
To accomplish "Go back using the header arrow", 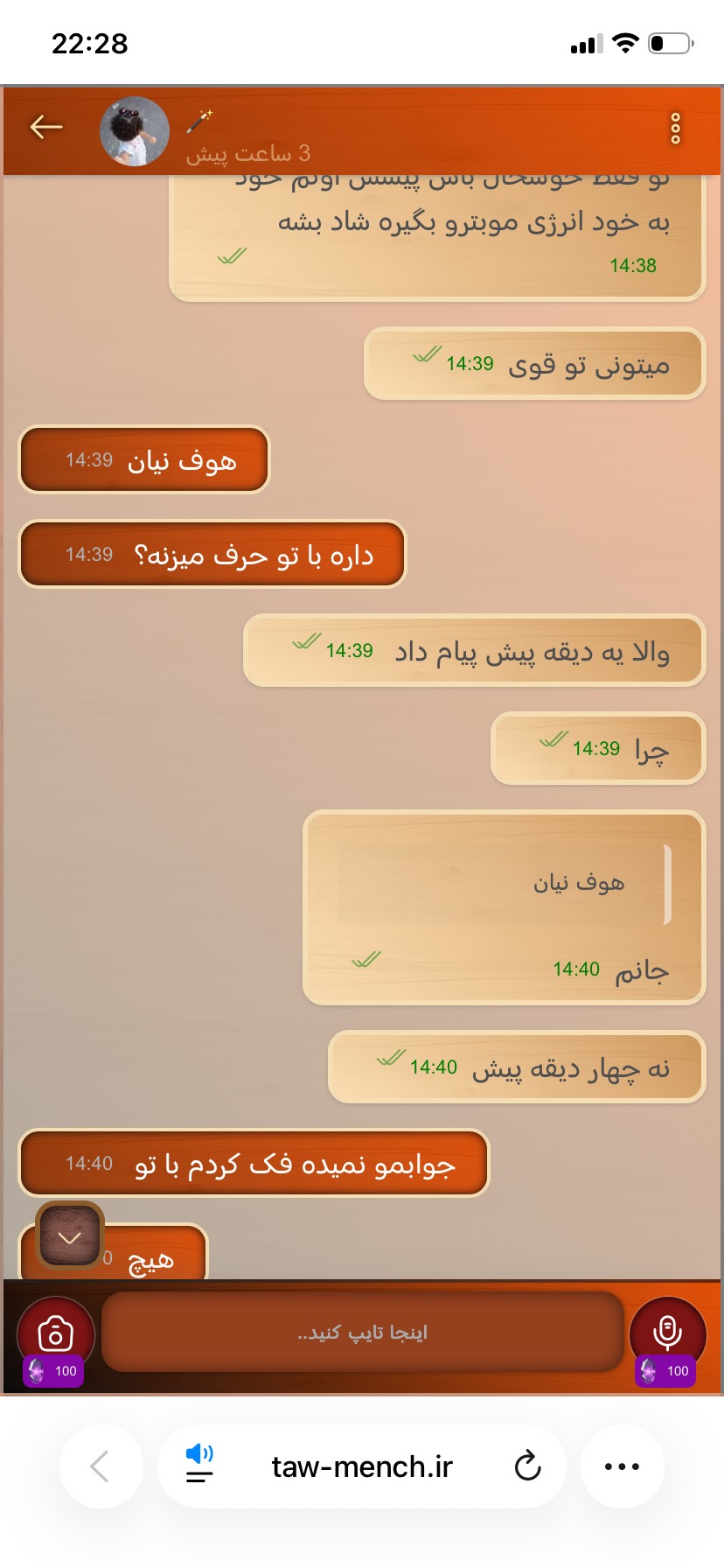I will pyautogui.click(x=46, y=128).
